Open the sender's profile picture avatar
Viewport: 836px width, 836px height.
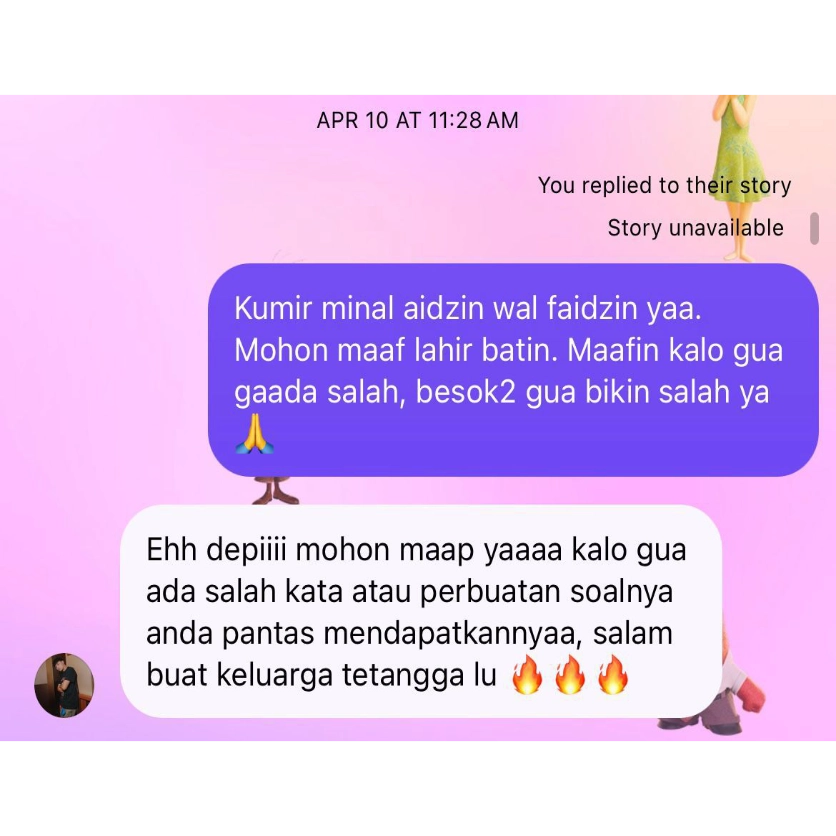tap(64, 686)
